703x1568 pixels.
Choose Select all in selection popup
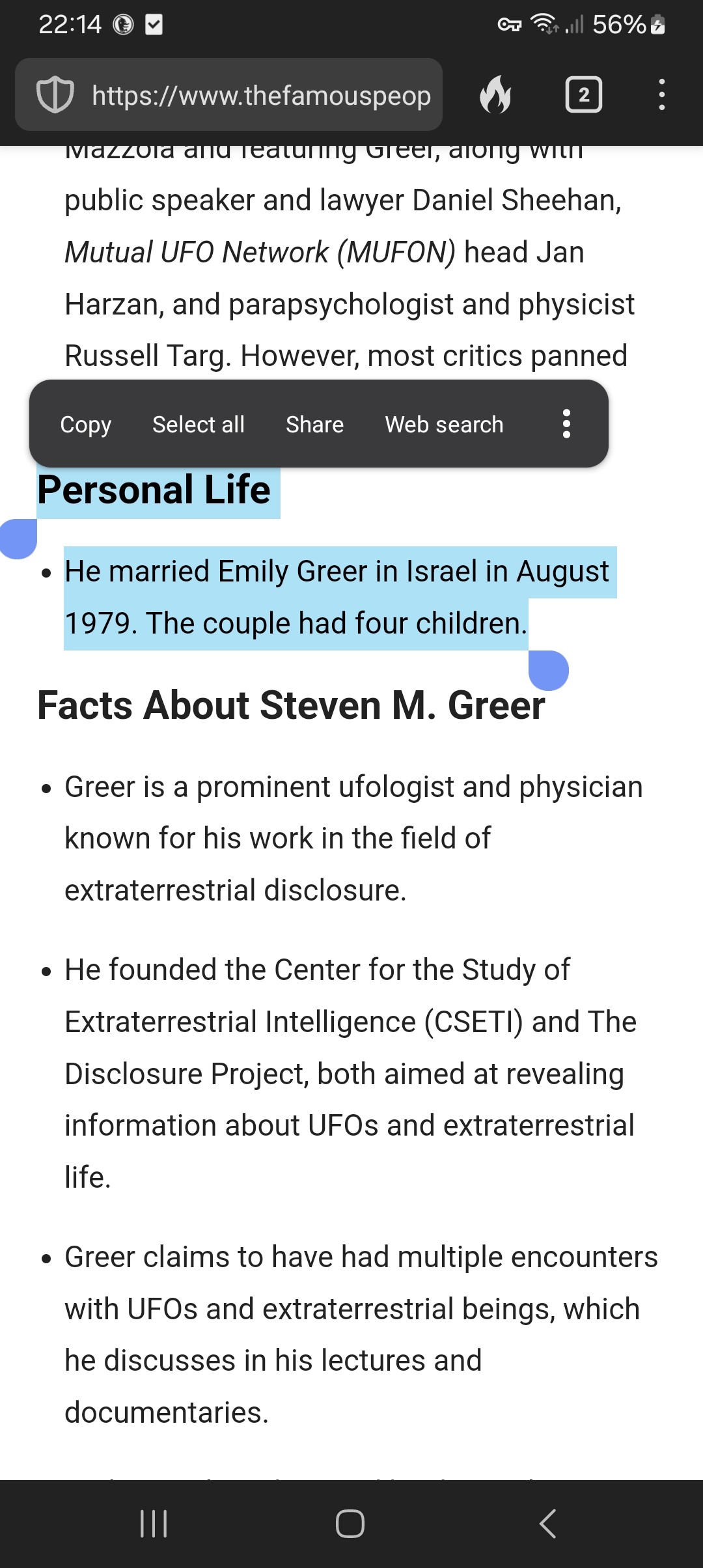tap(199, 425)
